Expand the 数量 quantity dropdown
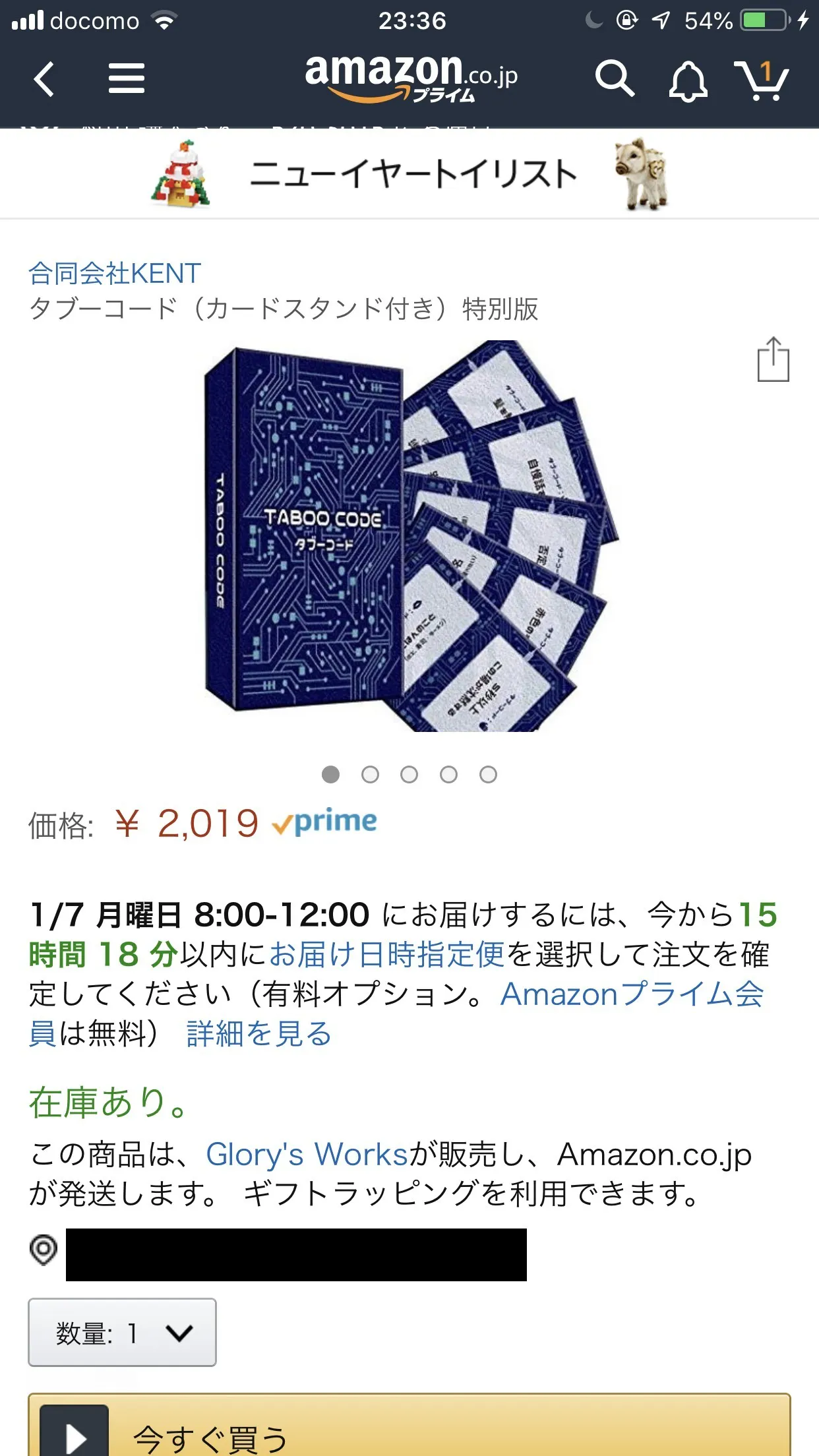819x1456 pixels. (122, 1333)
